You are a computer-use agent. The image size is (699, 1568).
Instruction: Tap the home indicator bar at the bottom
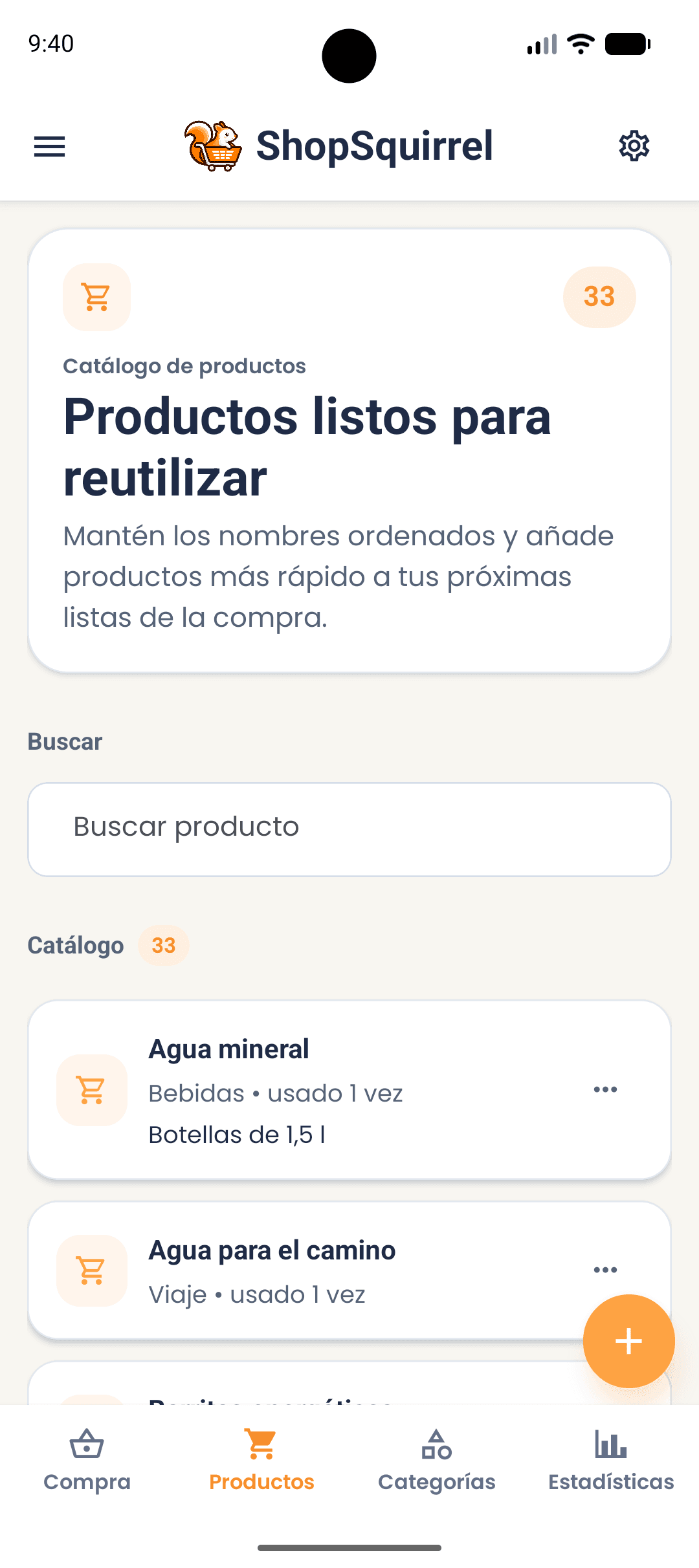click(x=349, y=1547)
